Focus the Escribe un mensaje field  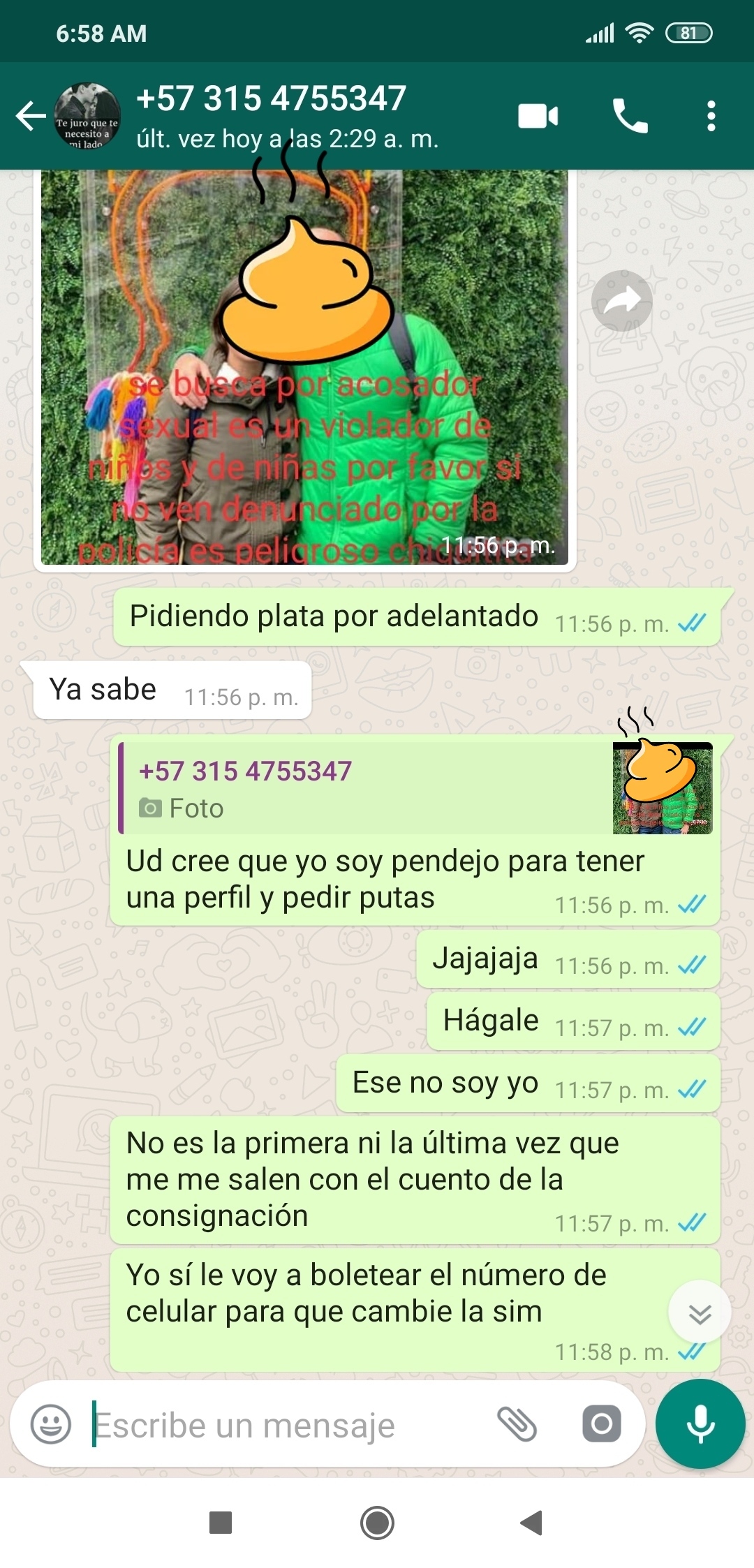click(x=279, y=1426)
